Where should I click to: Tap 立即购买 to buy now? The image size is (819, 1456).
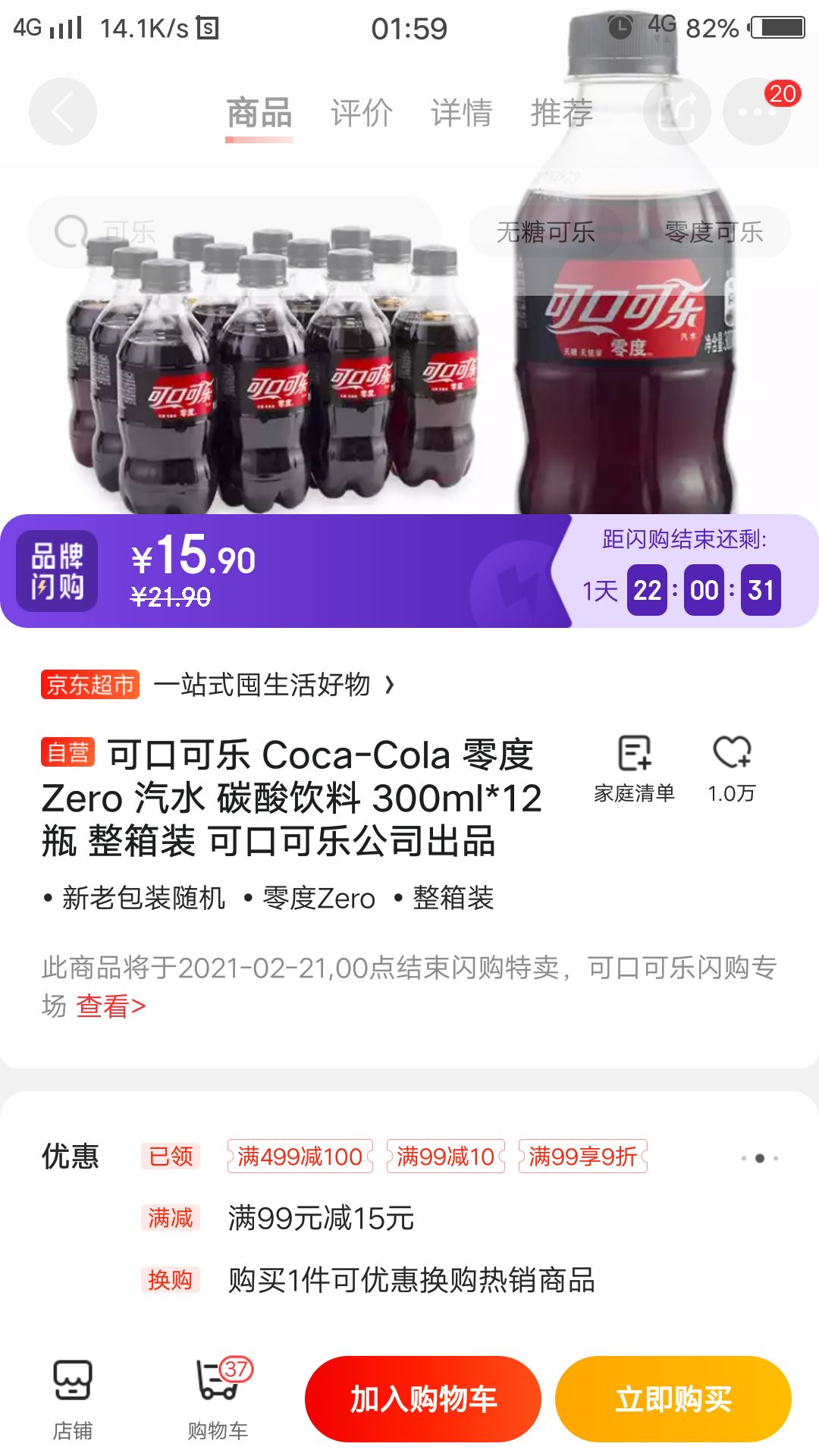coord(673,1399)
